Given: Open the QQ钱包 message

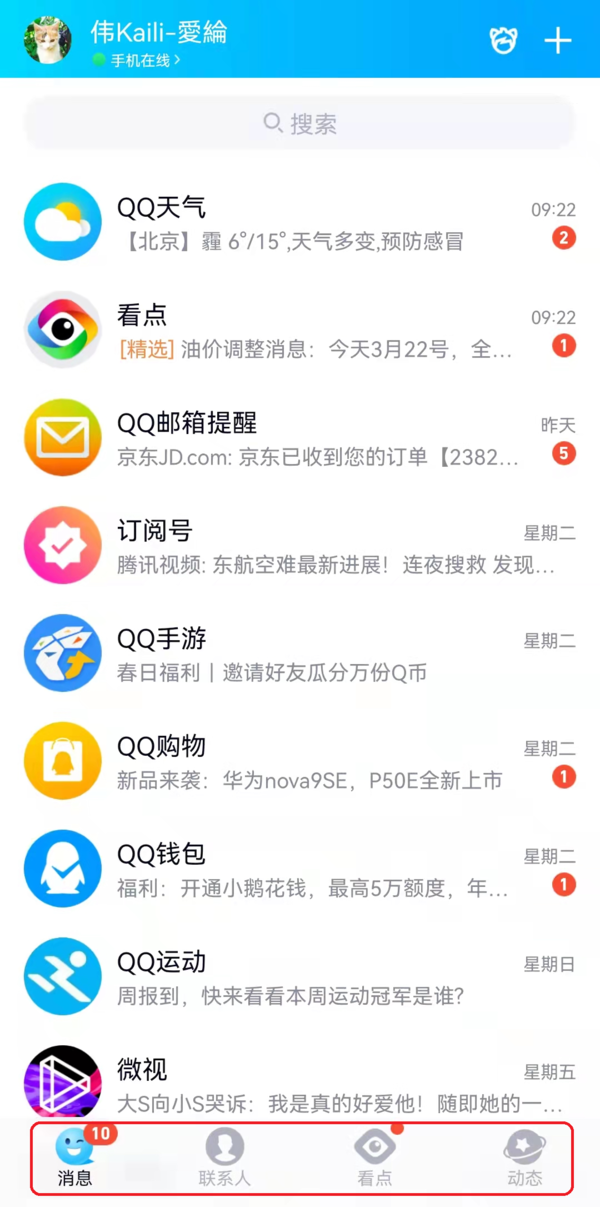Looking at the screenshot, I should 300,870.
